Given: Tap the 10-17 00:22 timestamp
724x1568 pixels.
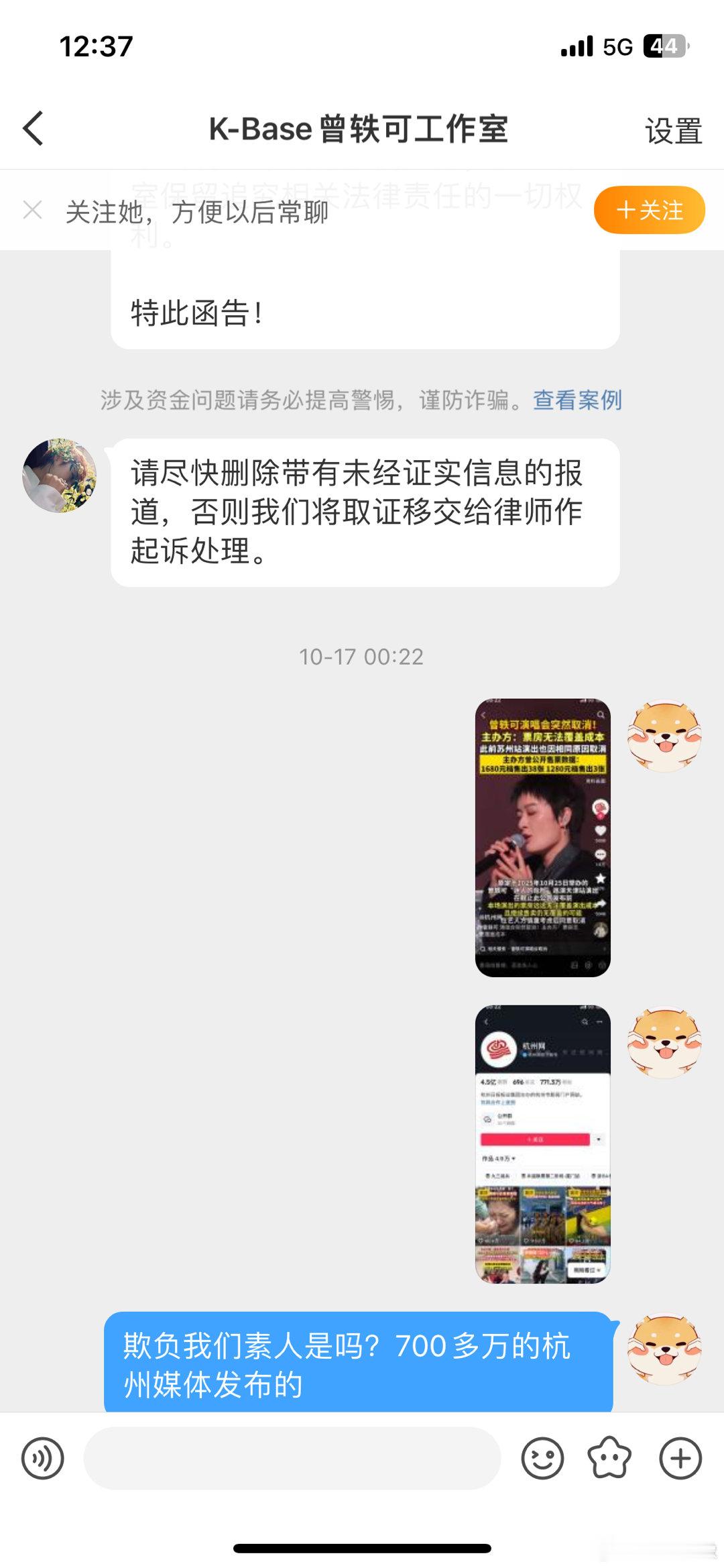Looking at the screenshot, I should point(362,657).
